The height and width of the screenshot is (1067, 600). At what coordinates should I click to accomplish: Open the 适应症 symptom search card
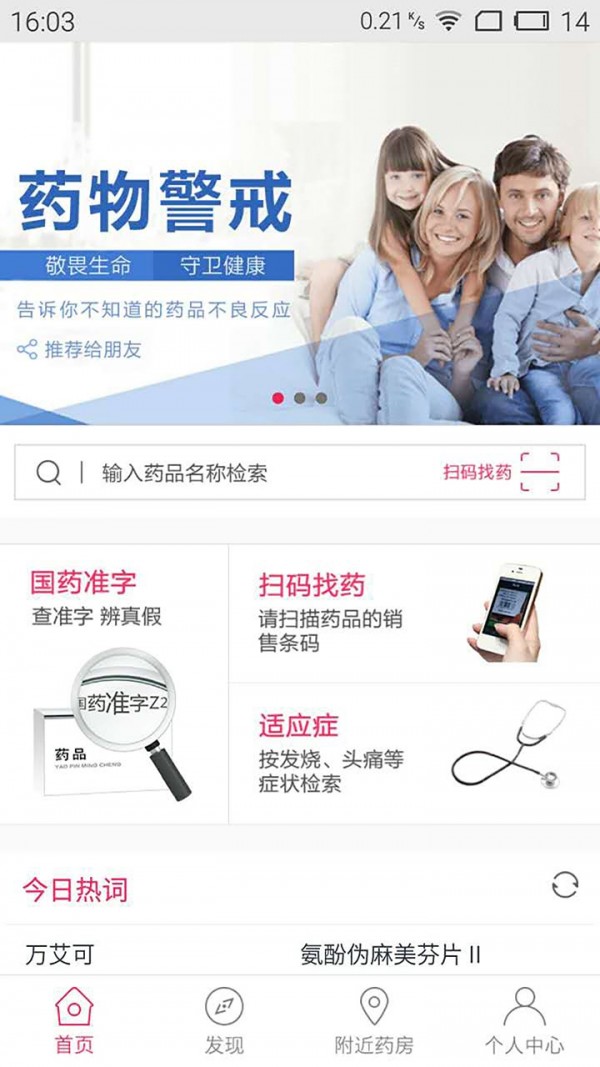[x=414, y=754]
